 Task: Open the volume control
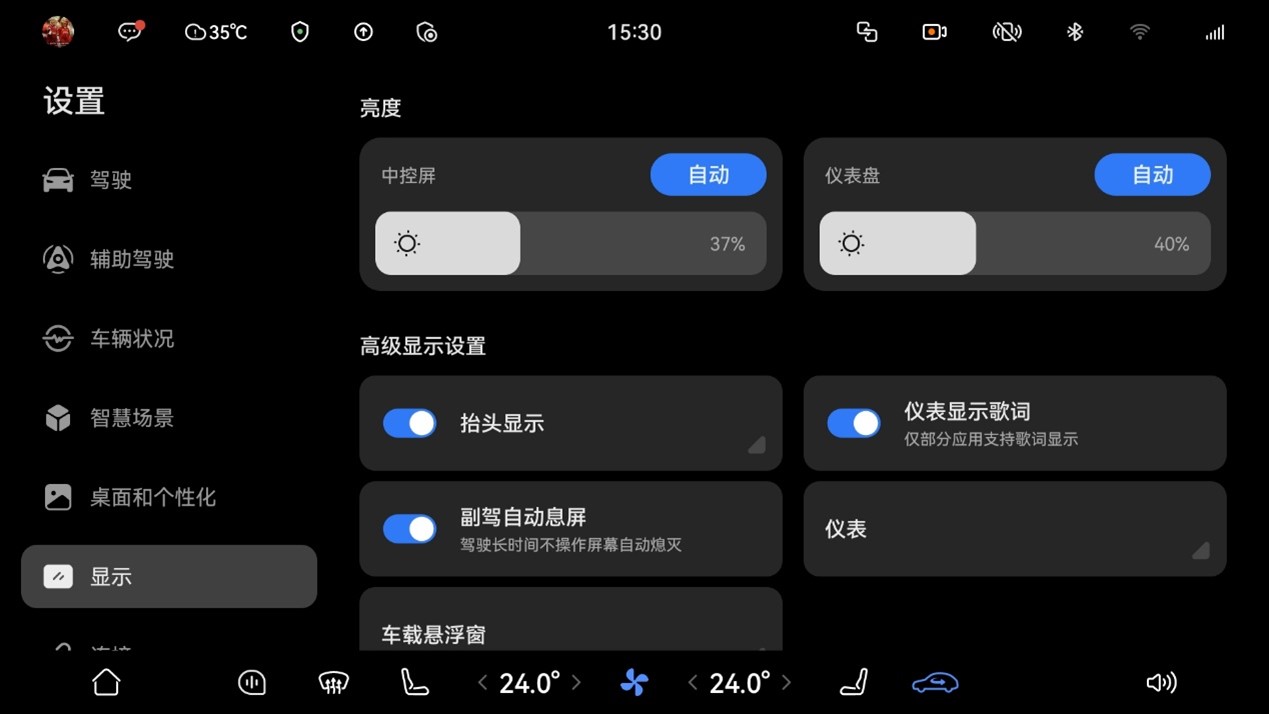1160,683
